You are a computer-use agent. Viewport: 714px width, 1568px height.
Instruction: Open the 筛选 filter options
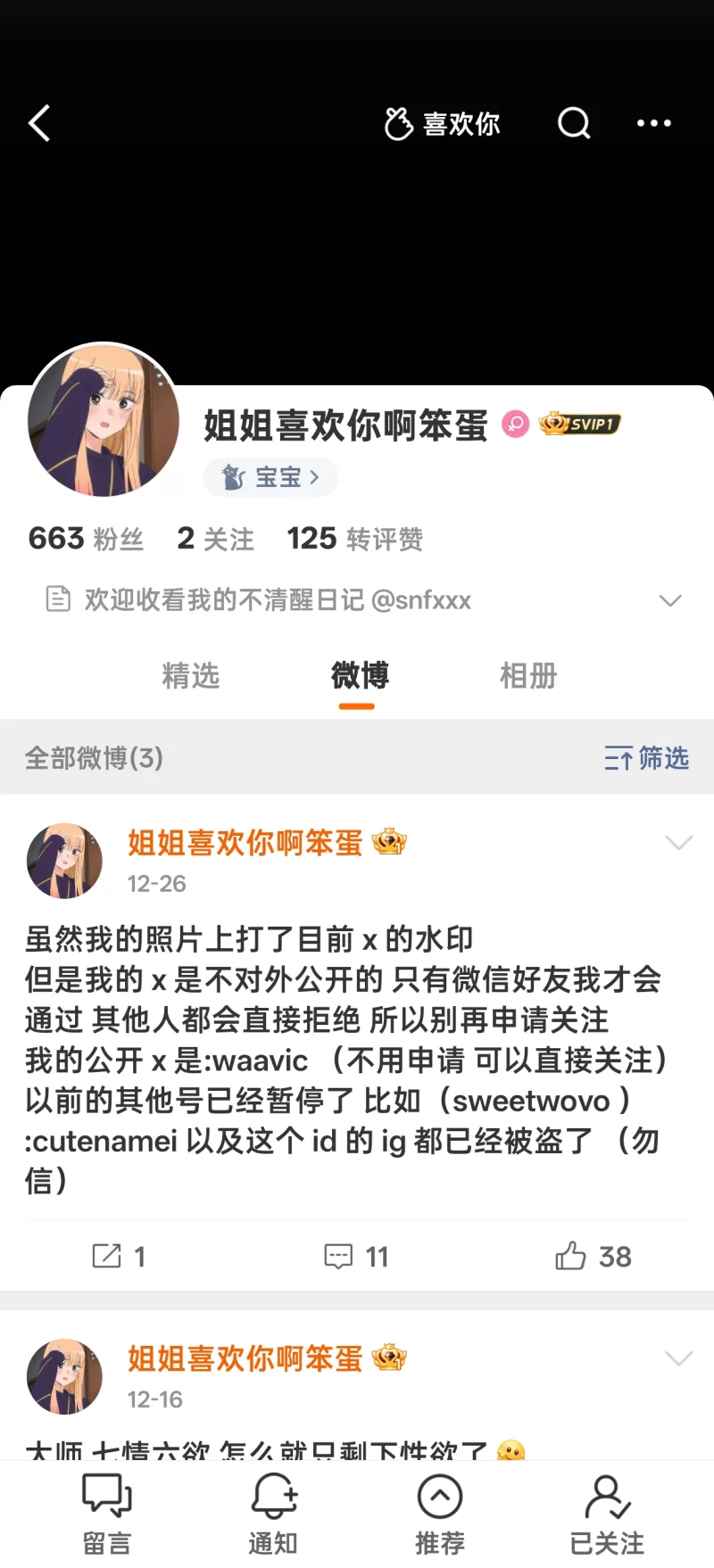[x=646, y=758]
